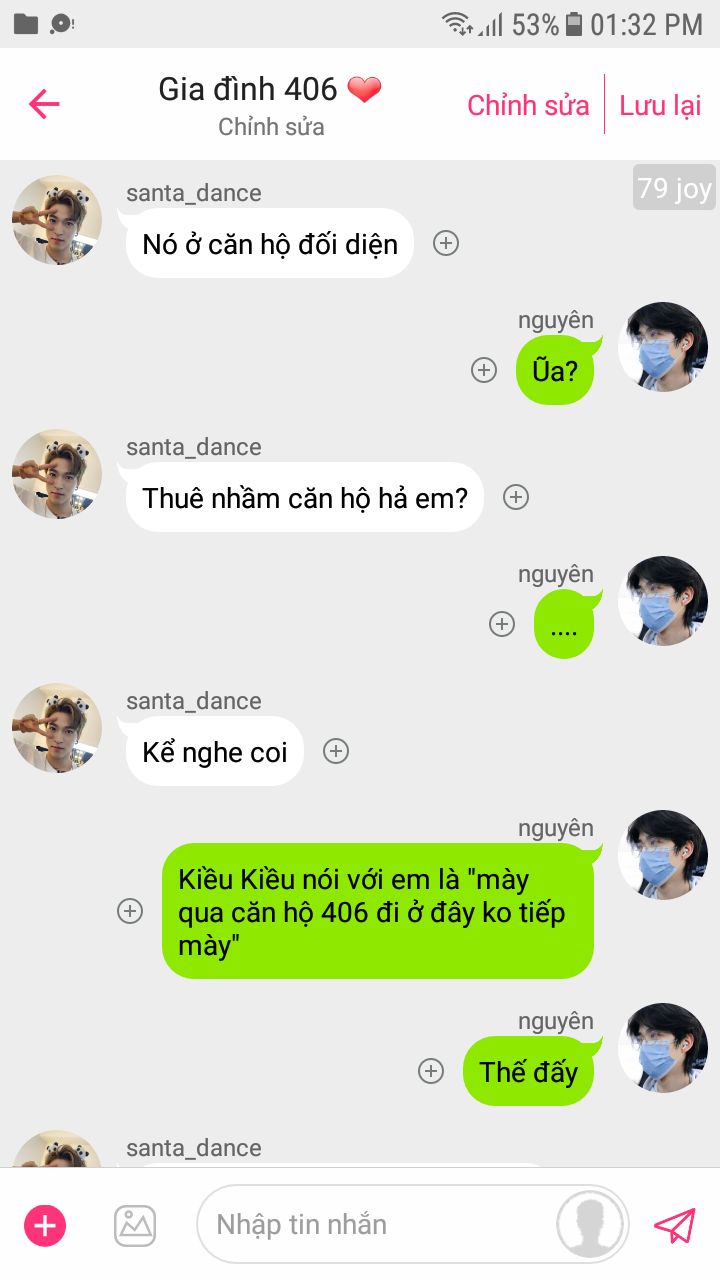Viewport: 720px width, 1280px height.
Task: Attach a picture with the image icon
Action: coord(135,1225)
